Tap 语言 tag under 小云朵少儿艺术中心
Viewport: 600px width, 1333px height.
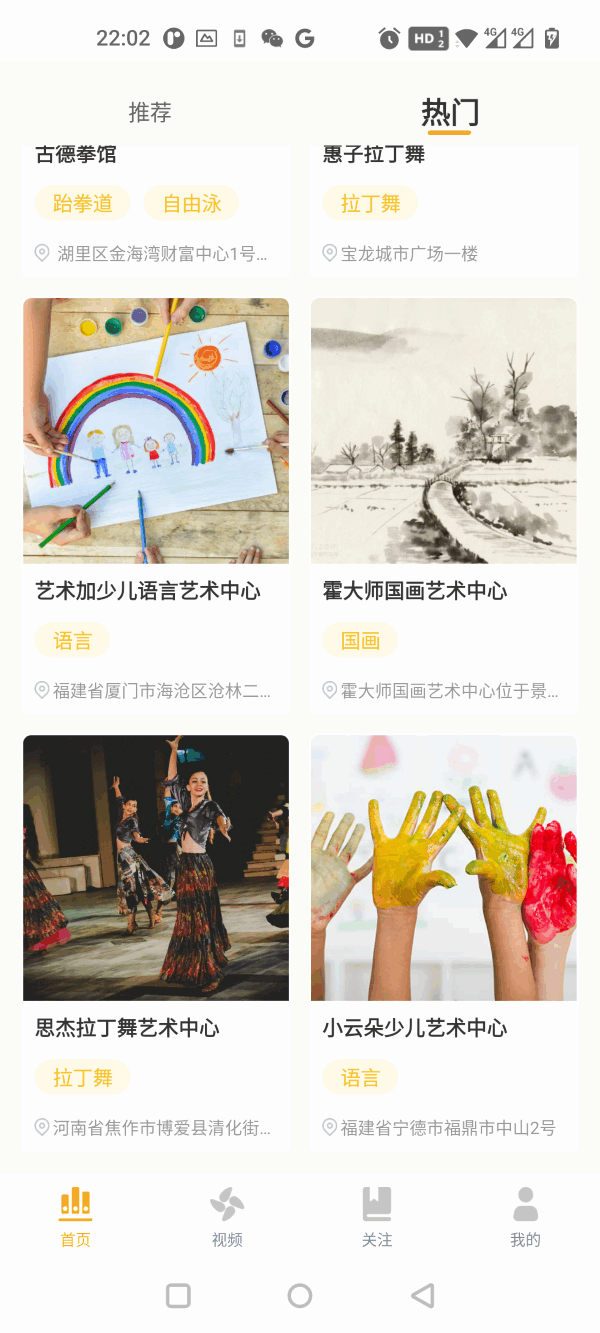360,1077
